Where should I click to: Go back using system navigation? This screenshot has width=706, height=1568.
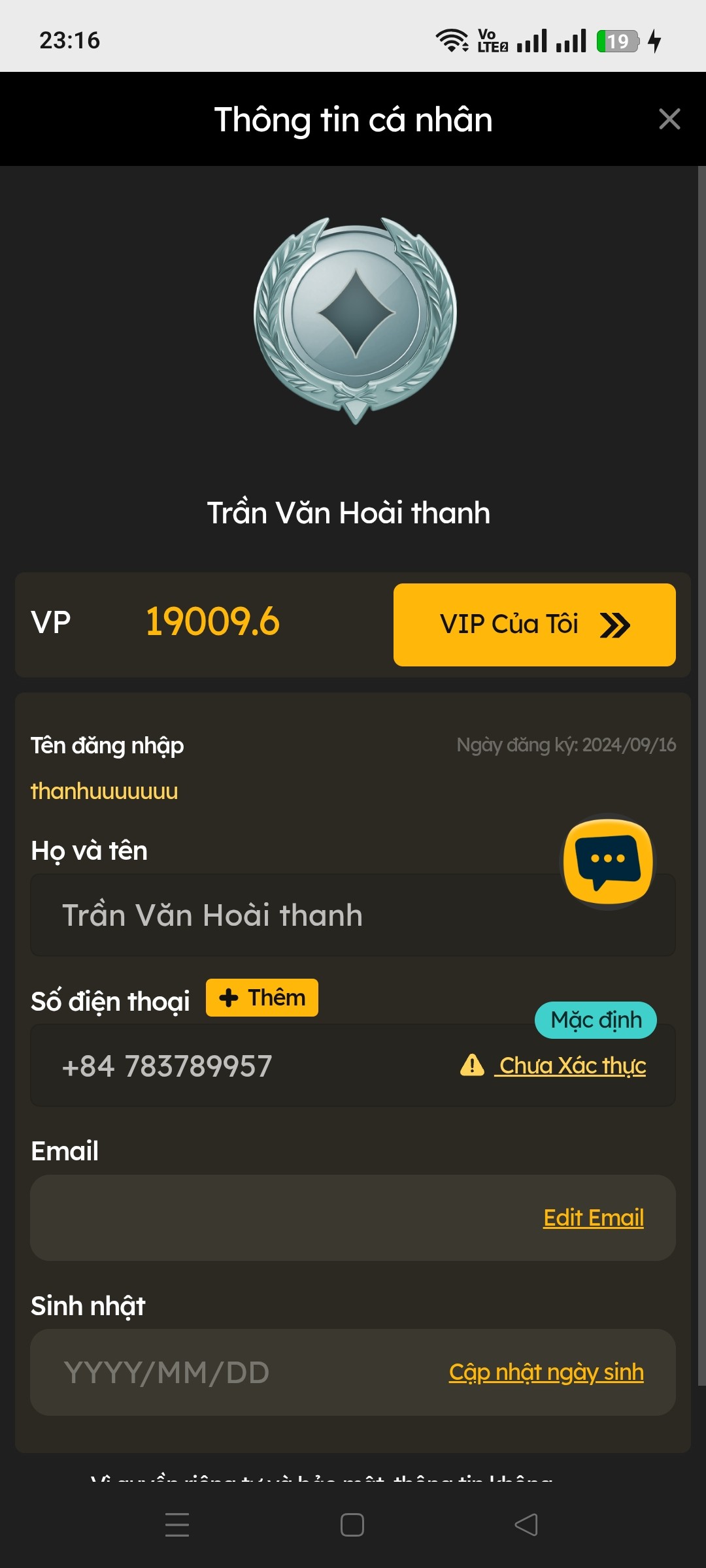pos(526,1525)
